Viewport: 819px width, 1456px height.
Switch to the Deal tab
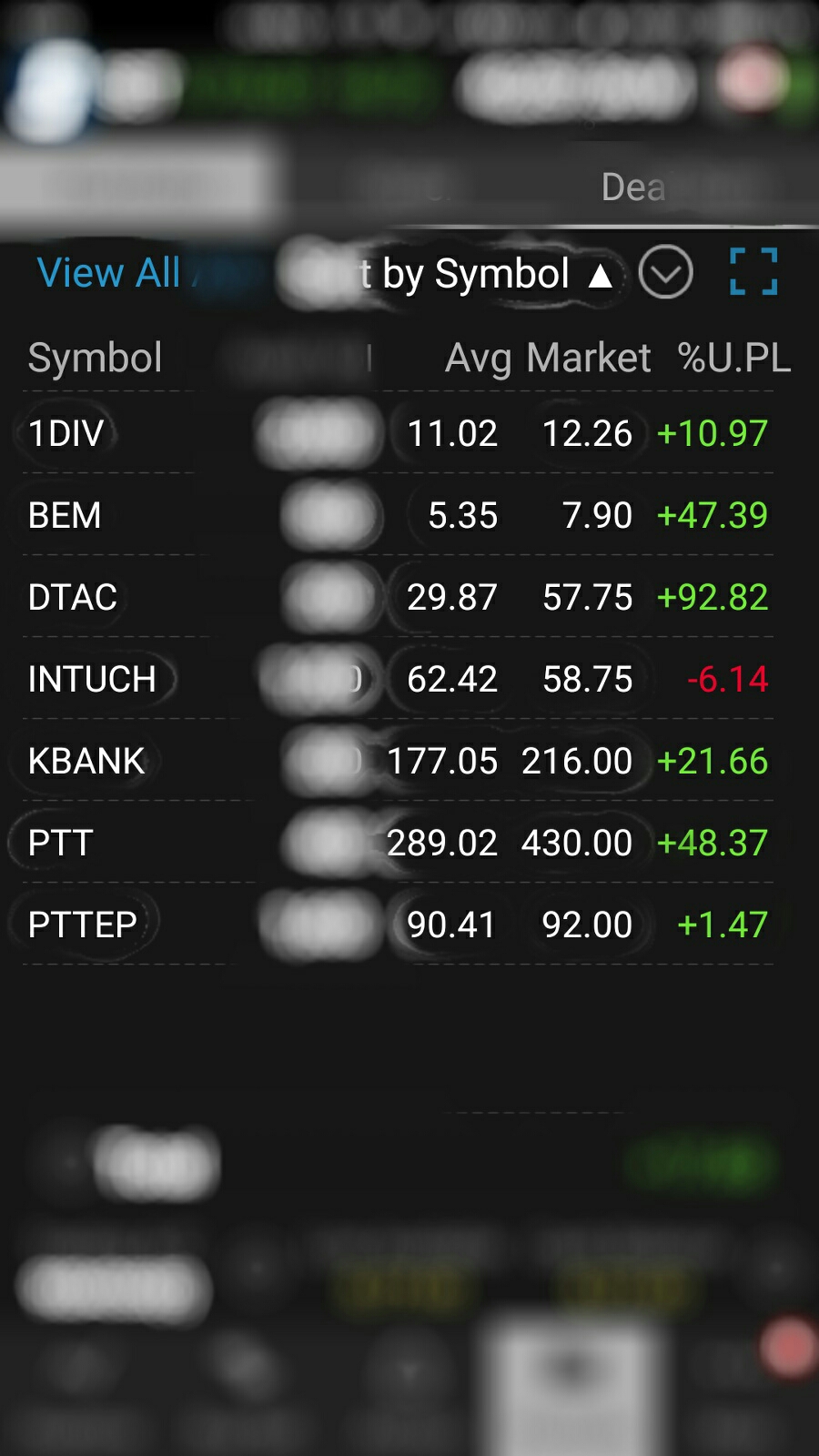tap(634, 187)
